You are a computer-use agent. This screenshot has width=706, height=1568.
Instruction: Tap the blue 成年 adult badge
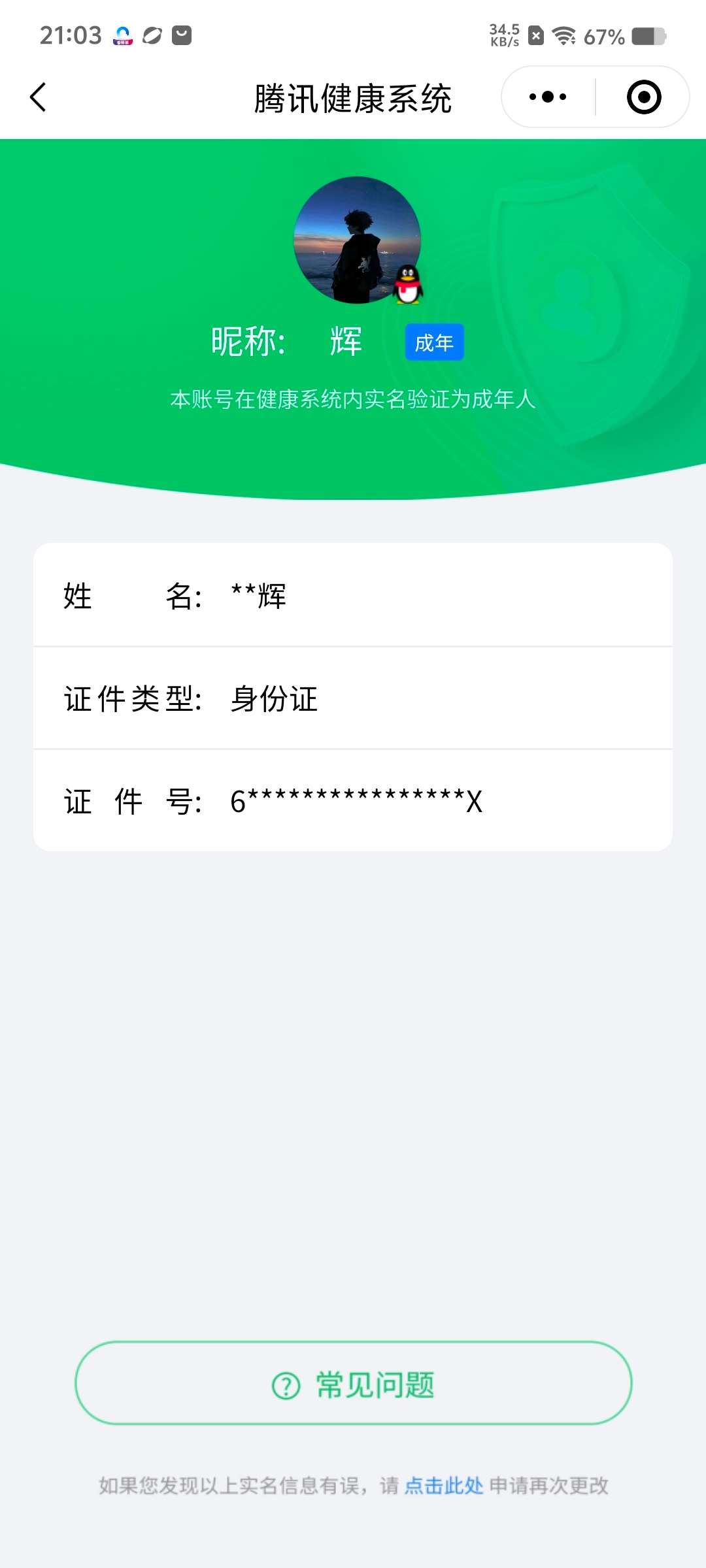[433, 342]
